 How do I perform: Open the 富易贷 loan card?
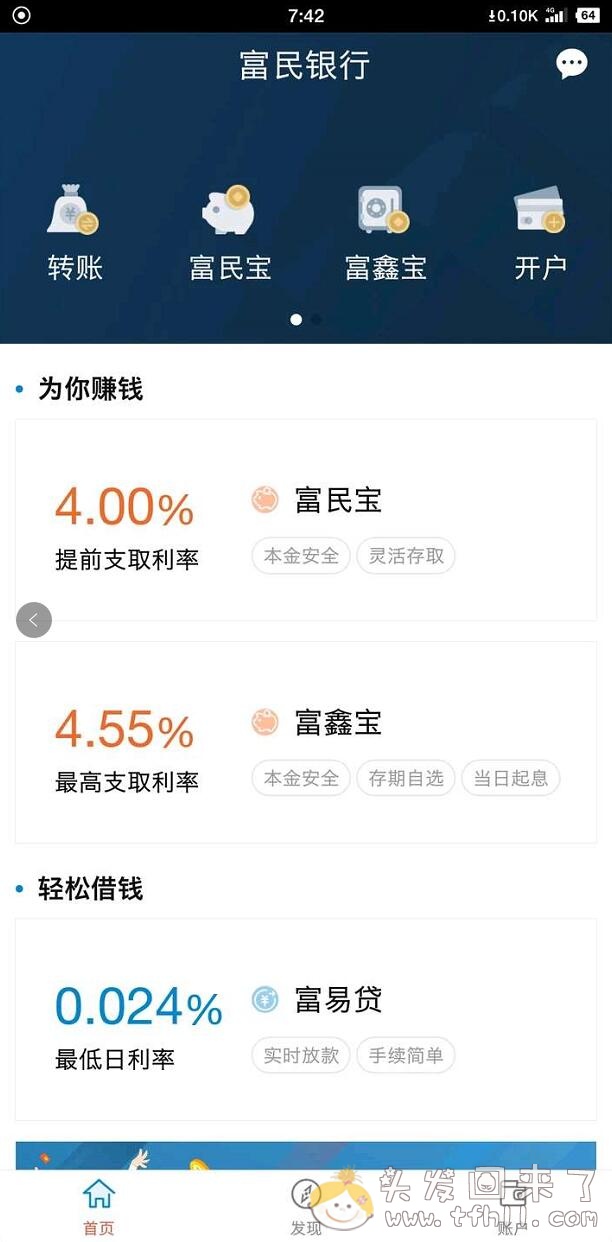[x=306, y=1020]
